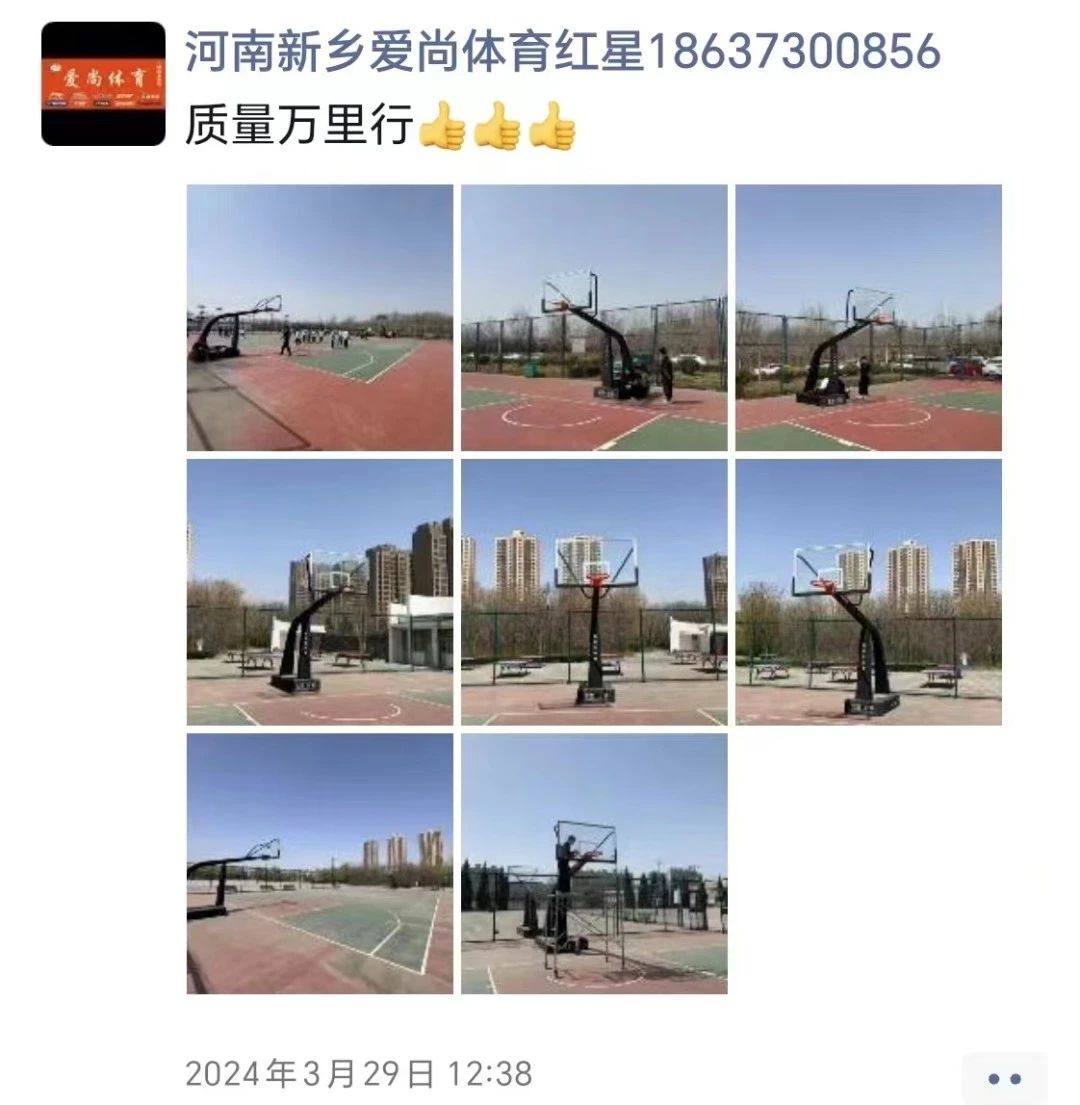The height and width of the screenshot is (1105, 1080).
Task: Open the like and comment two-dot menu
Action: point(1004,1078)
